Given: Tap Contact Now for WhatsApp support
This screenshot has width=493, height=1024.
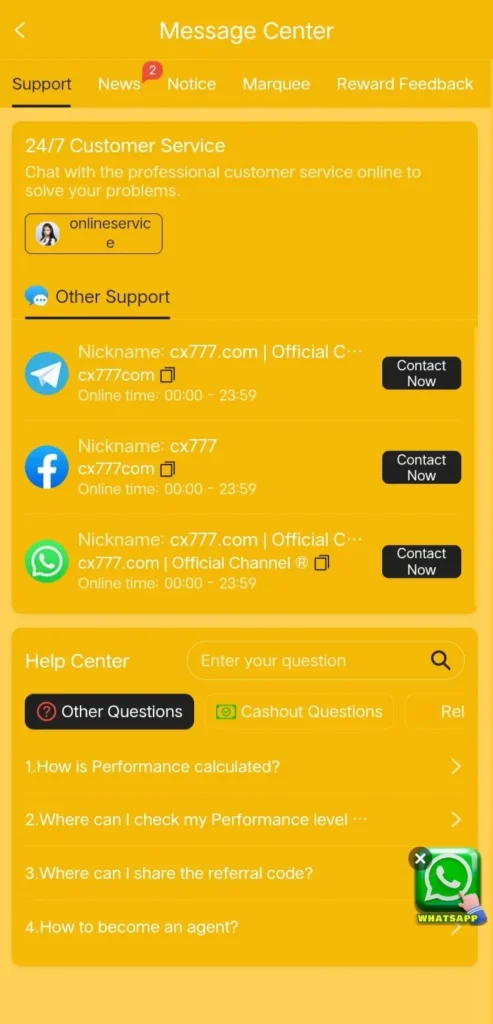Looking at the screenshot, I should pyautogui.click(x=421, y=561).
